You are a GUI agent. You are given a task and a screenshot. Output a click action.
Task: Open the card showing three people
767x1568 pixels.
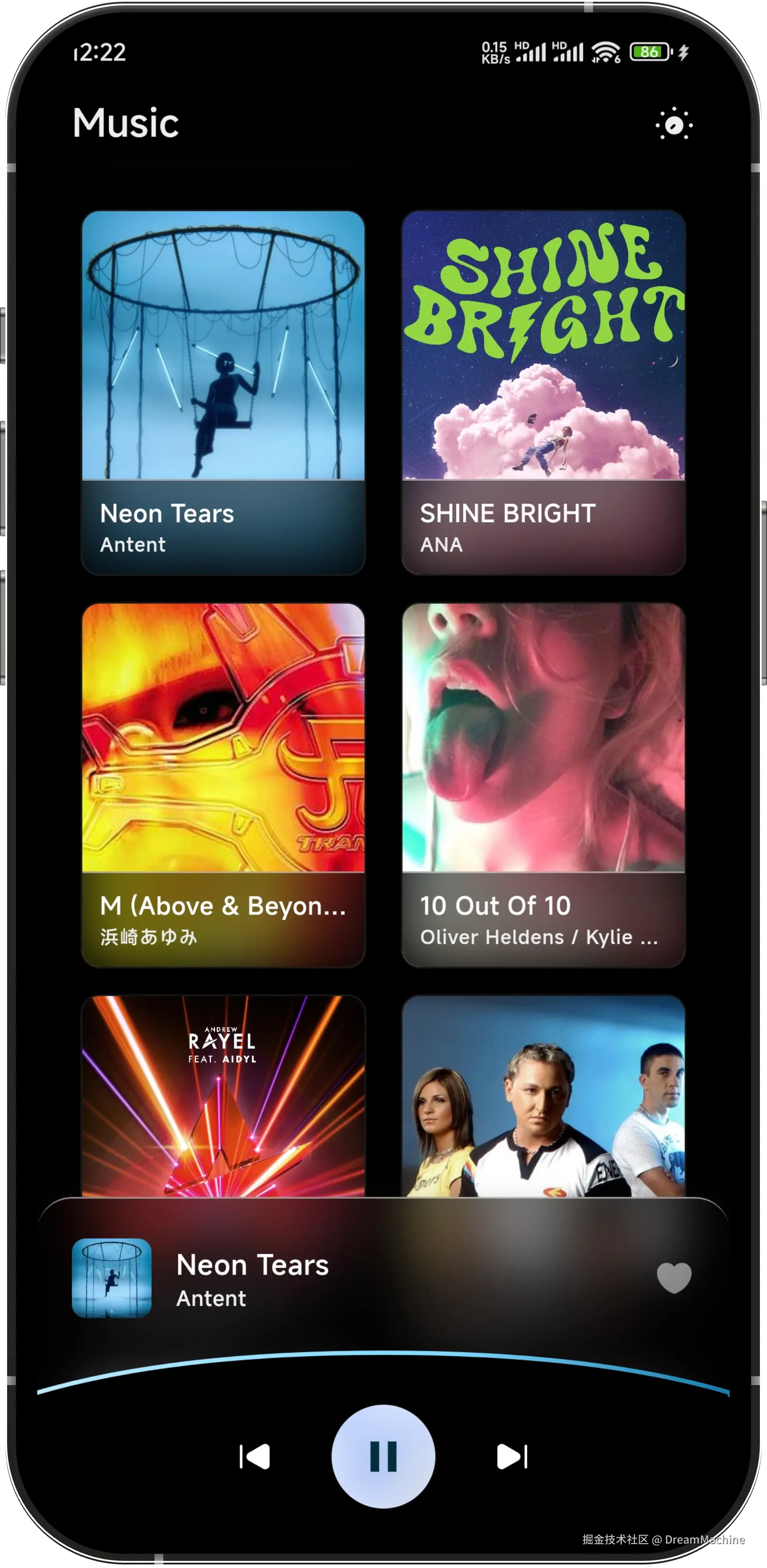click(x=544, y=1096)
